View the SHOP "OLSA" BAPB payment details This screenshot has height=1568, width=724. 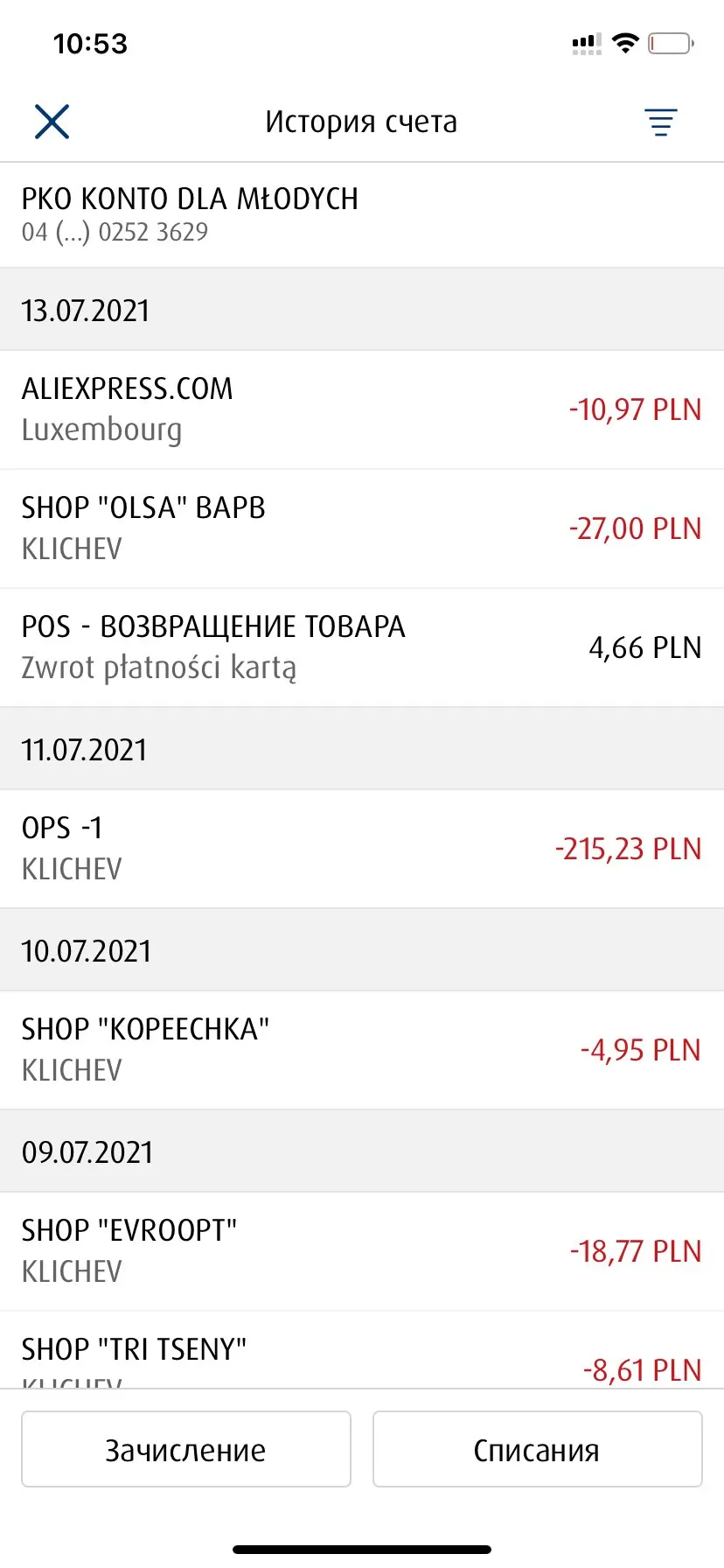pyautogui.click(x=362, y=528)
